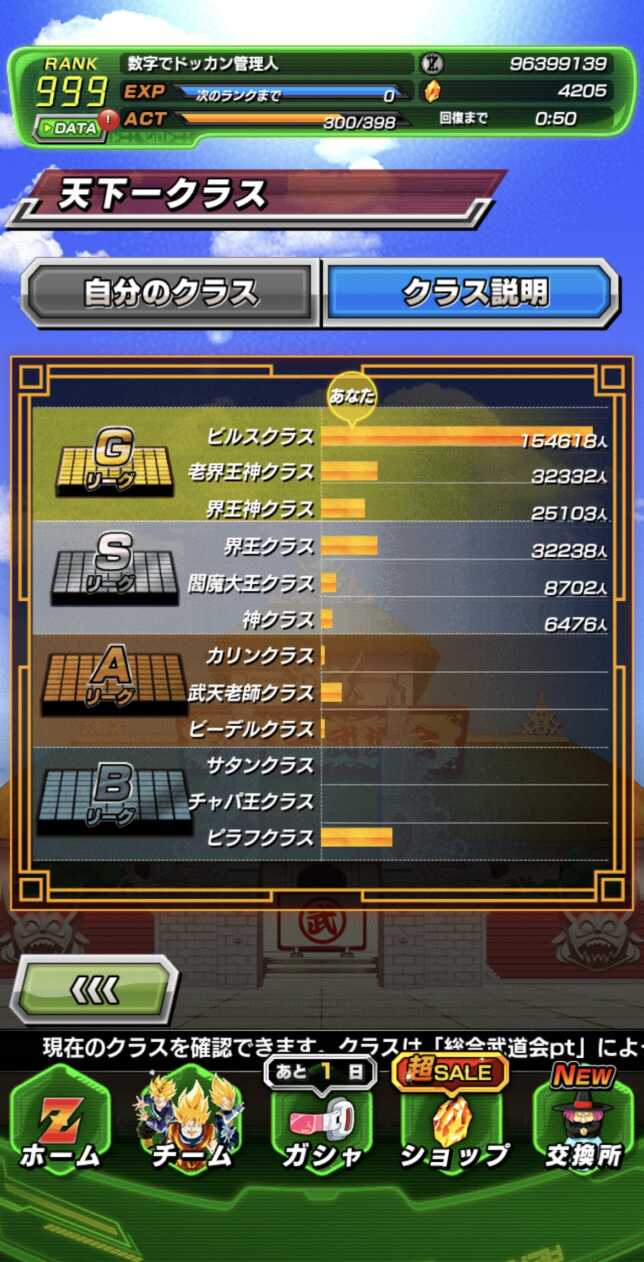This screenshot has height=1262, width=644.
Task: Switch to the 自分のクラス tab
Action: coord(170,293)
